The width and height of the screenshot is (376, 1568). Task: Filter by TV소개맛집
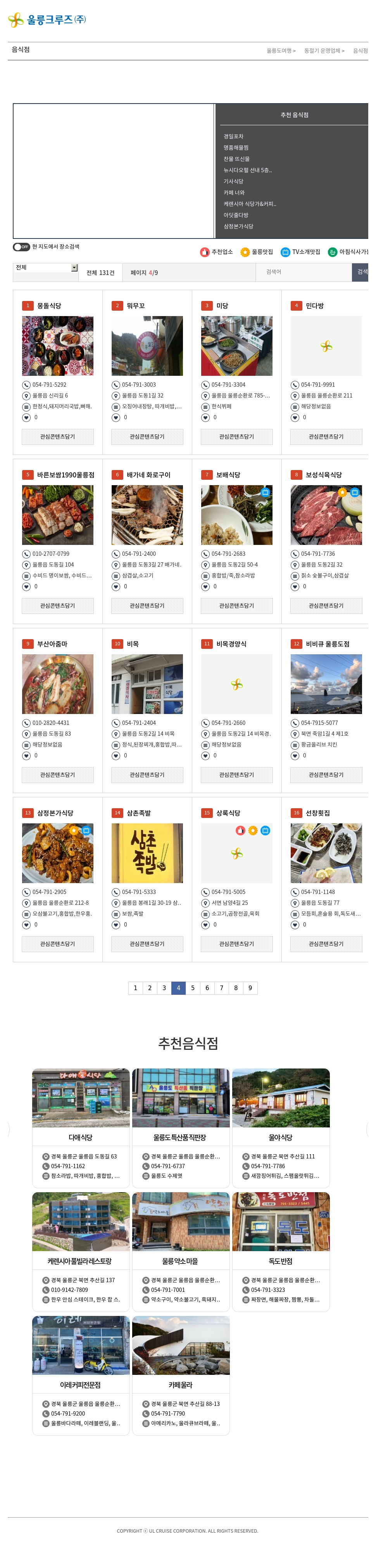coord(300,252)
